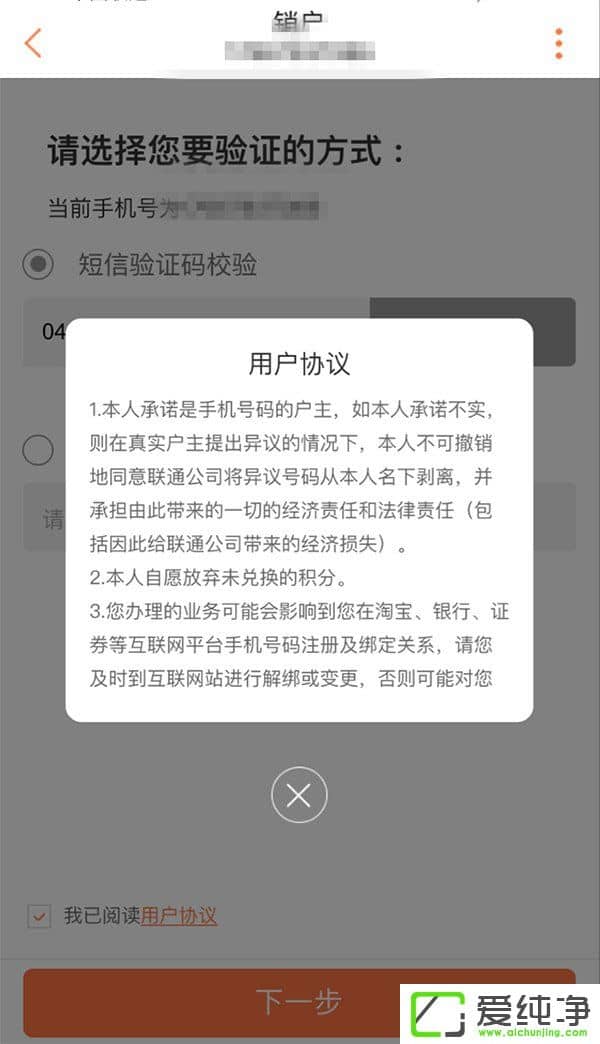Uncheck the 我已阅读 agreement checkbox

tap(39, 915)
